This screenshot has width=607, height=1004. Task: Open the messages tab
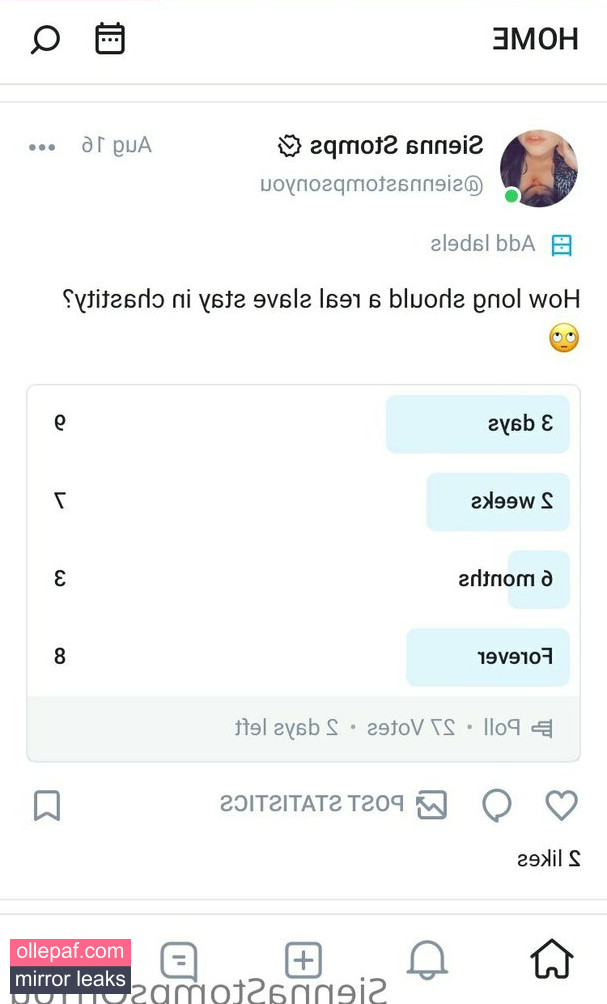coord(179,961)
